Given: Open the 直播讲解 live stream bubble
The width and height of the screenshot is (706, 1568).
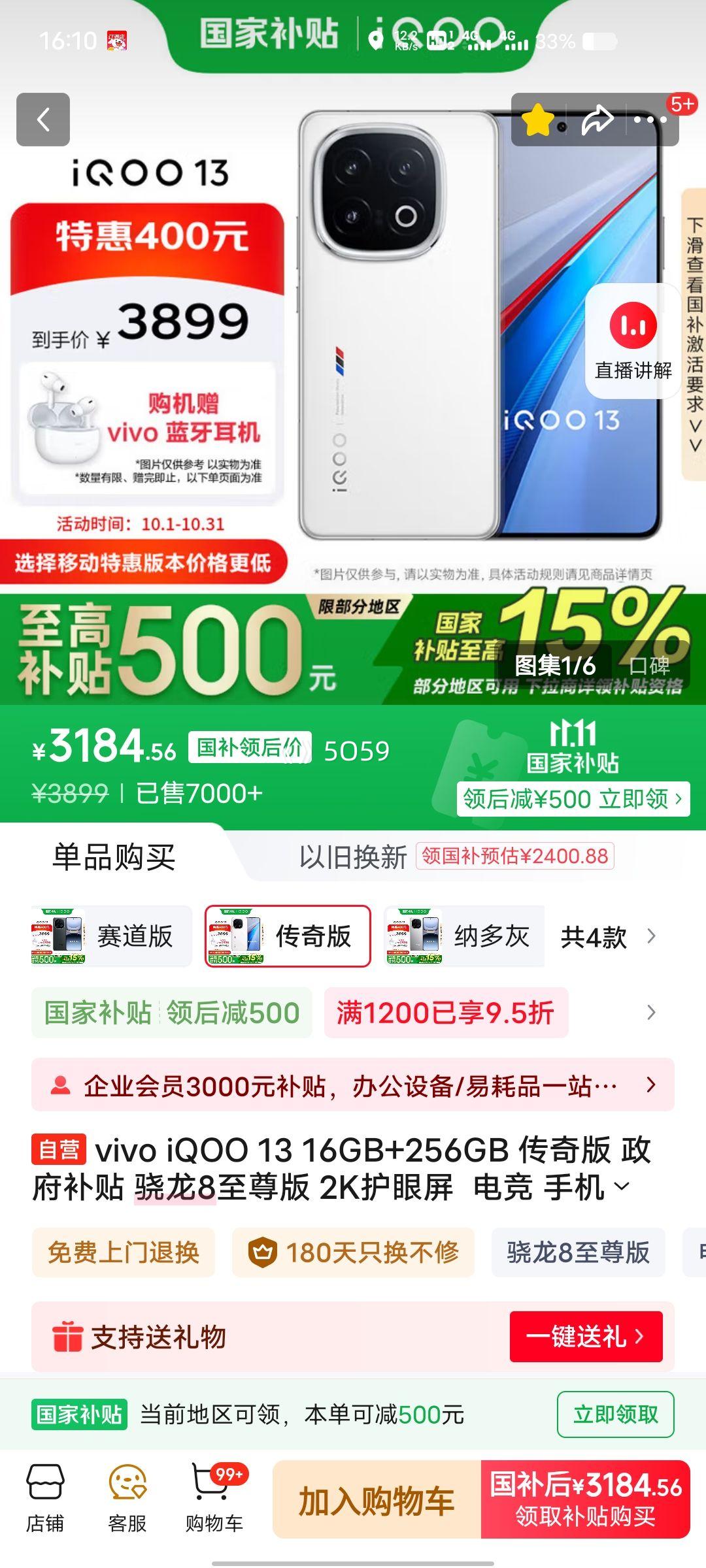Looking at the screenshot, I should 633,341.
